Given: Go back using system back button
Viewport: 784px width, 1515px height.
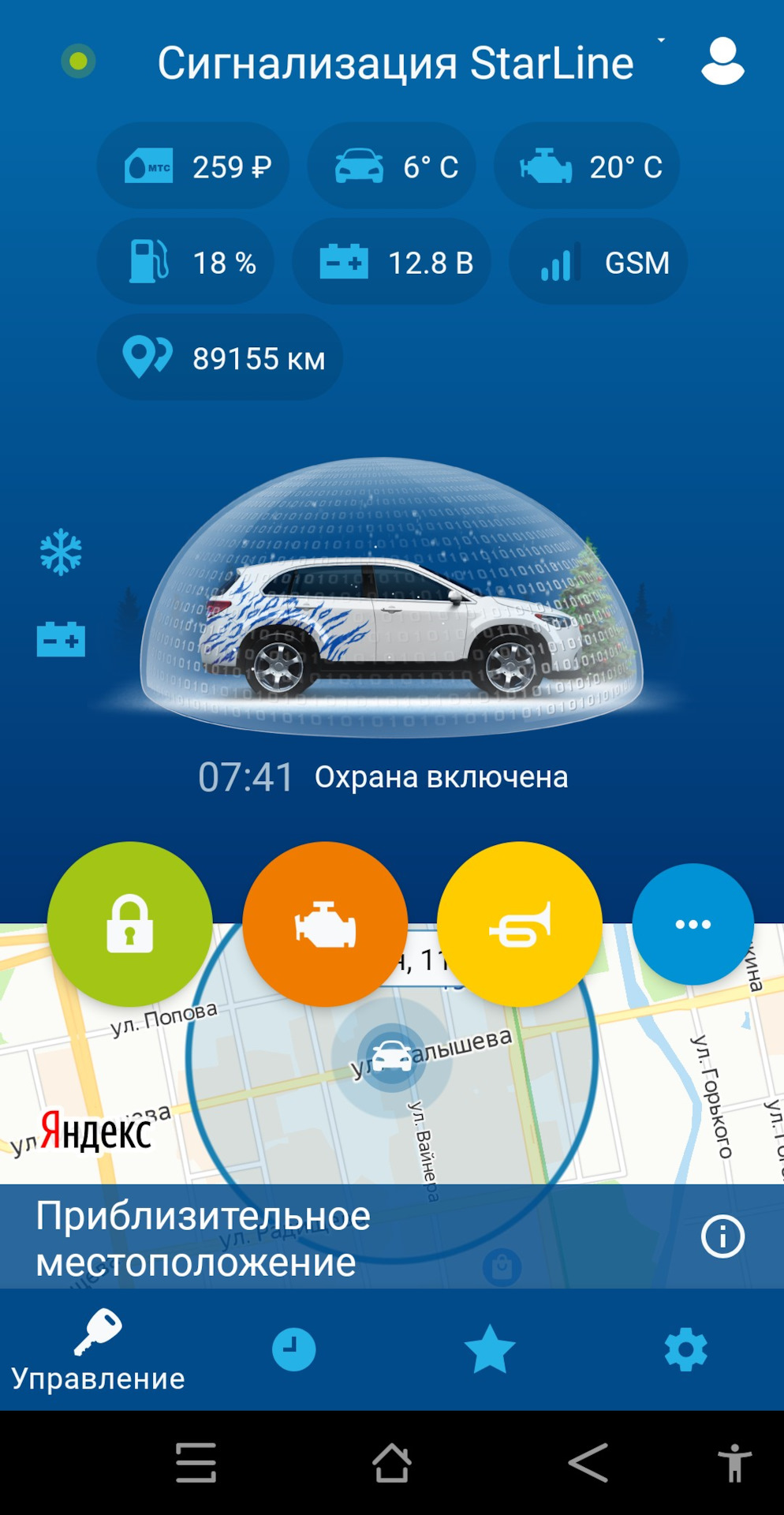Looking at the screenshot, I should (588, 1463).
